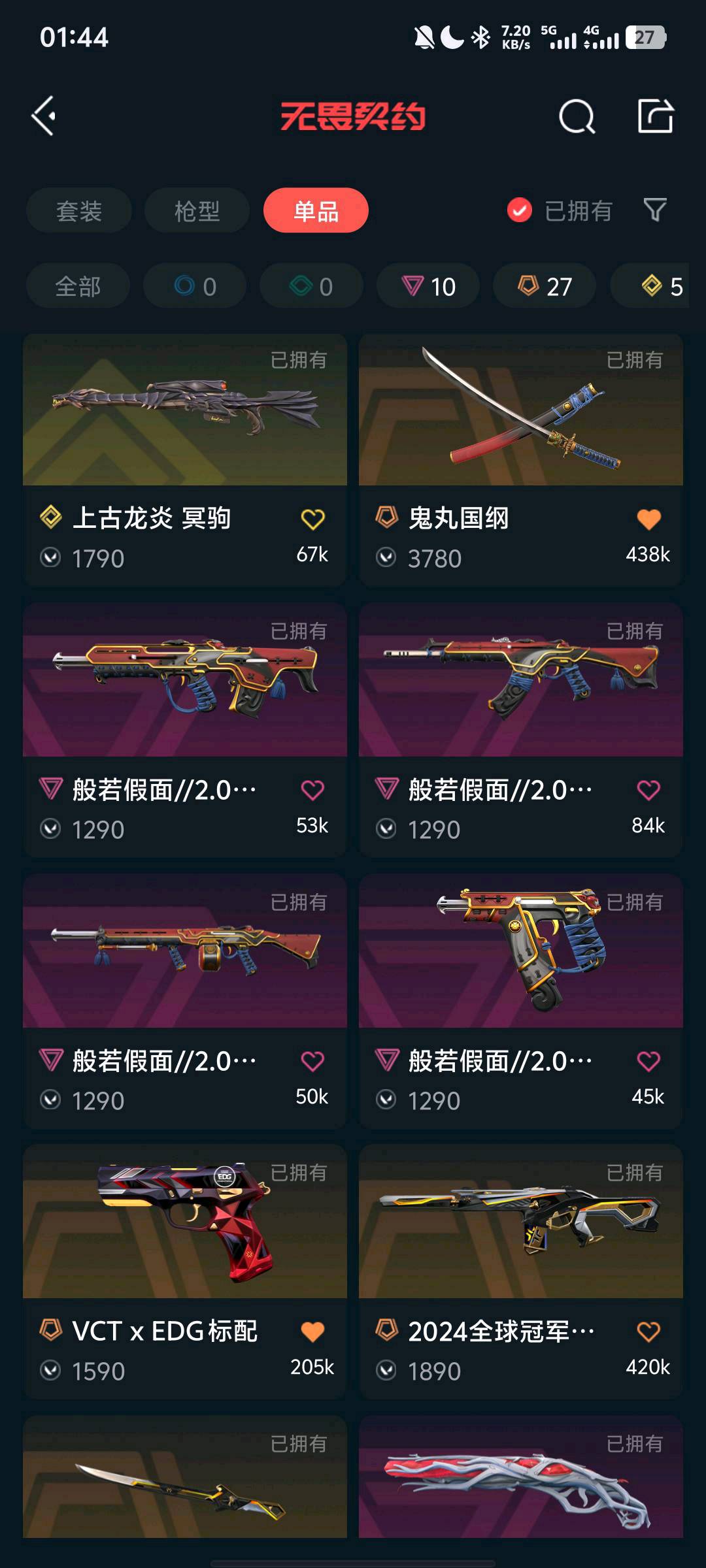Screen dimensions: 706x1568
Task: Select the 全部 rarity chip
Action: 78,286
